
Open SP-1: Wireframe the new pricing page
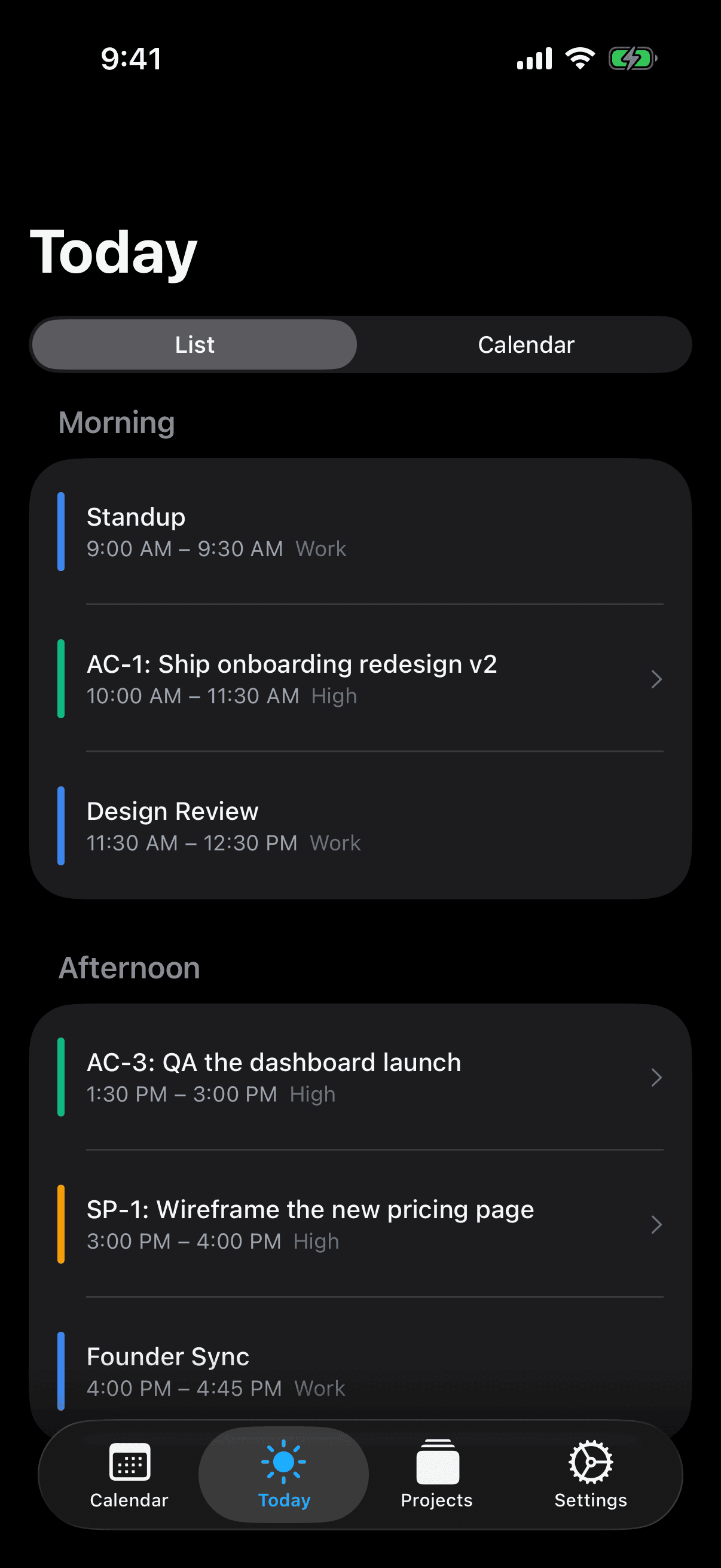click(360, 1224)
